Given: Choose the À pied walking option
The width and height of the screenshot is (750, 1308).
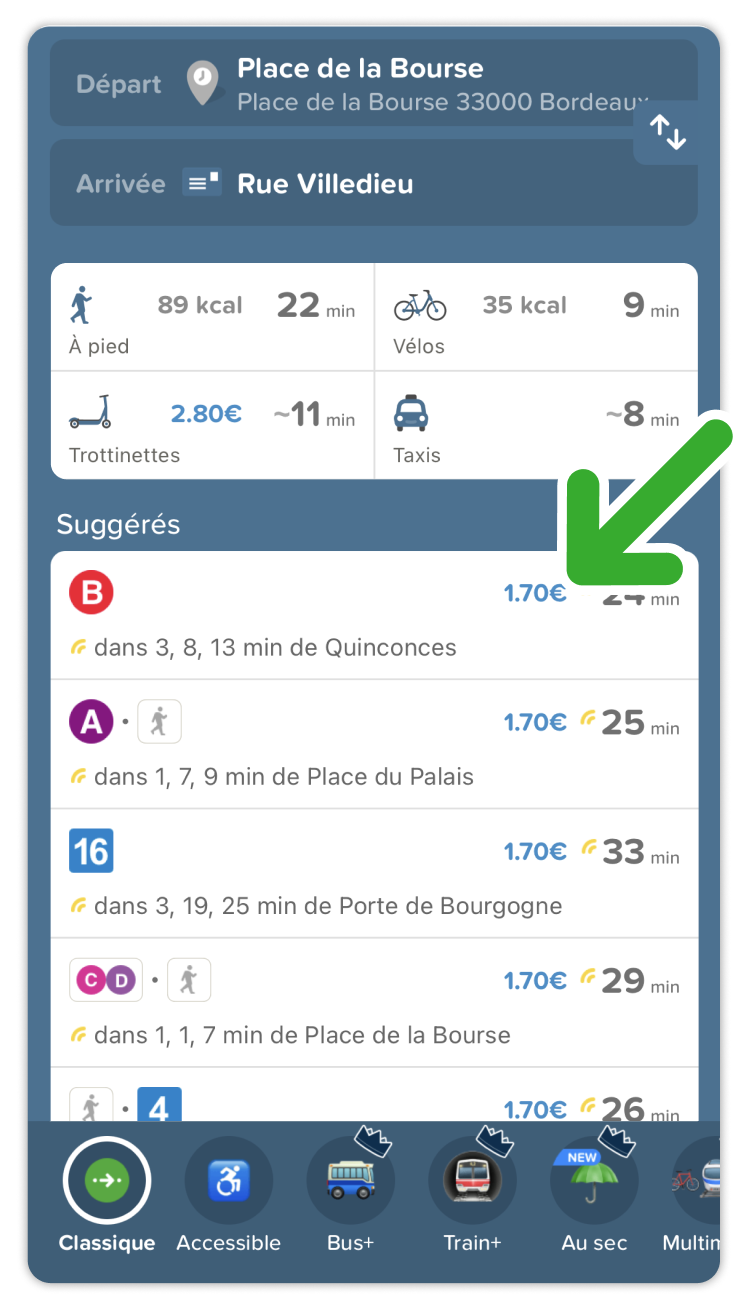Looking at the screenshot, I should tap(212, 317).
